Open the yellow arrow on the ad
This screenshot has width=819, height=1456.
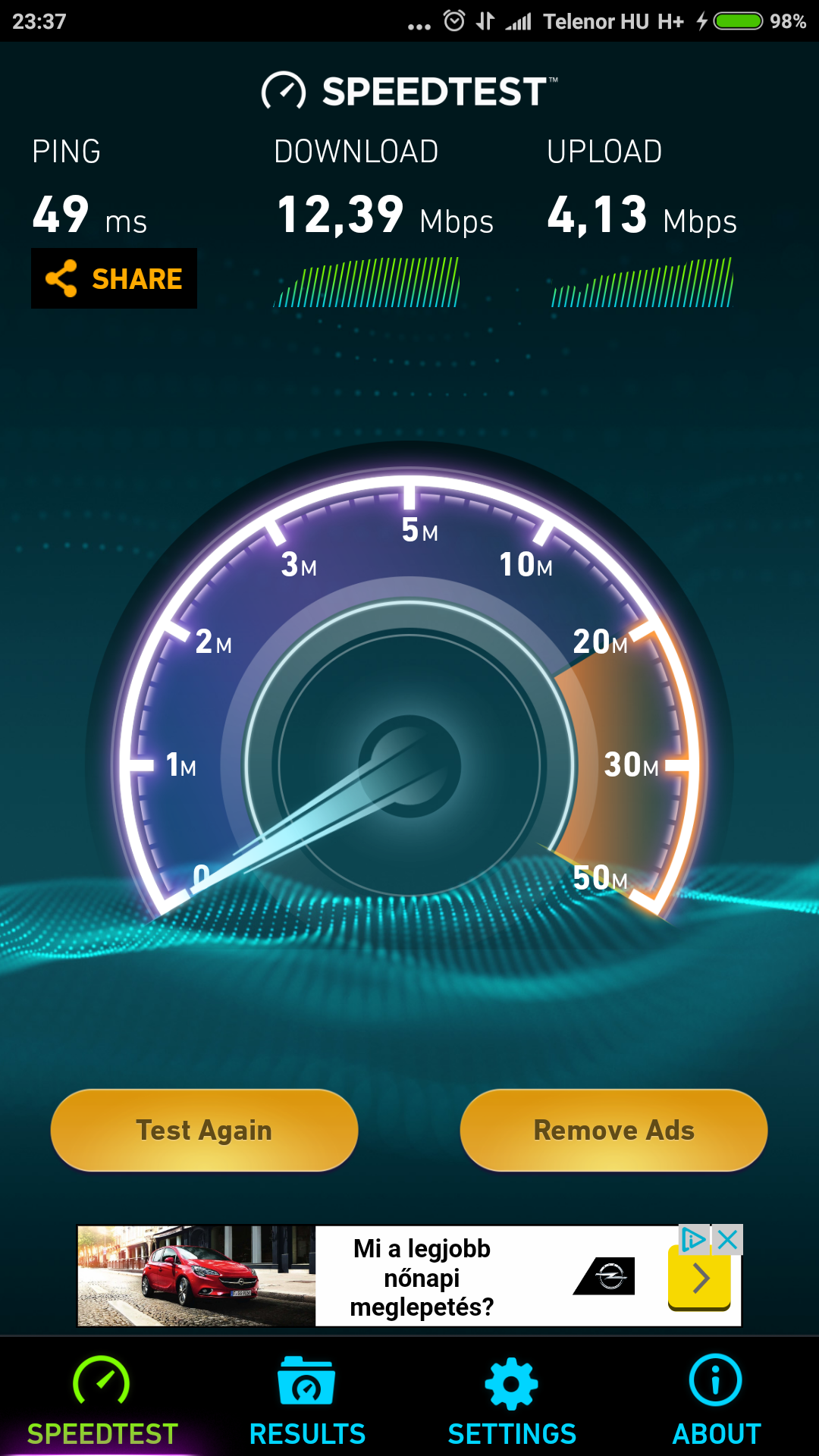(x=699, y=1279)
